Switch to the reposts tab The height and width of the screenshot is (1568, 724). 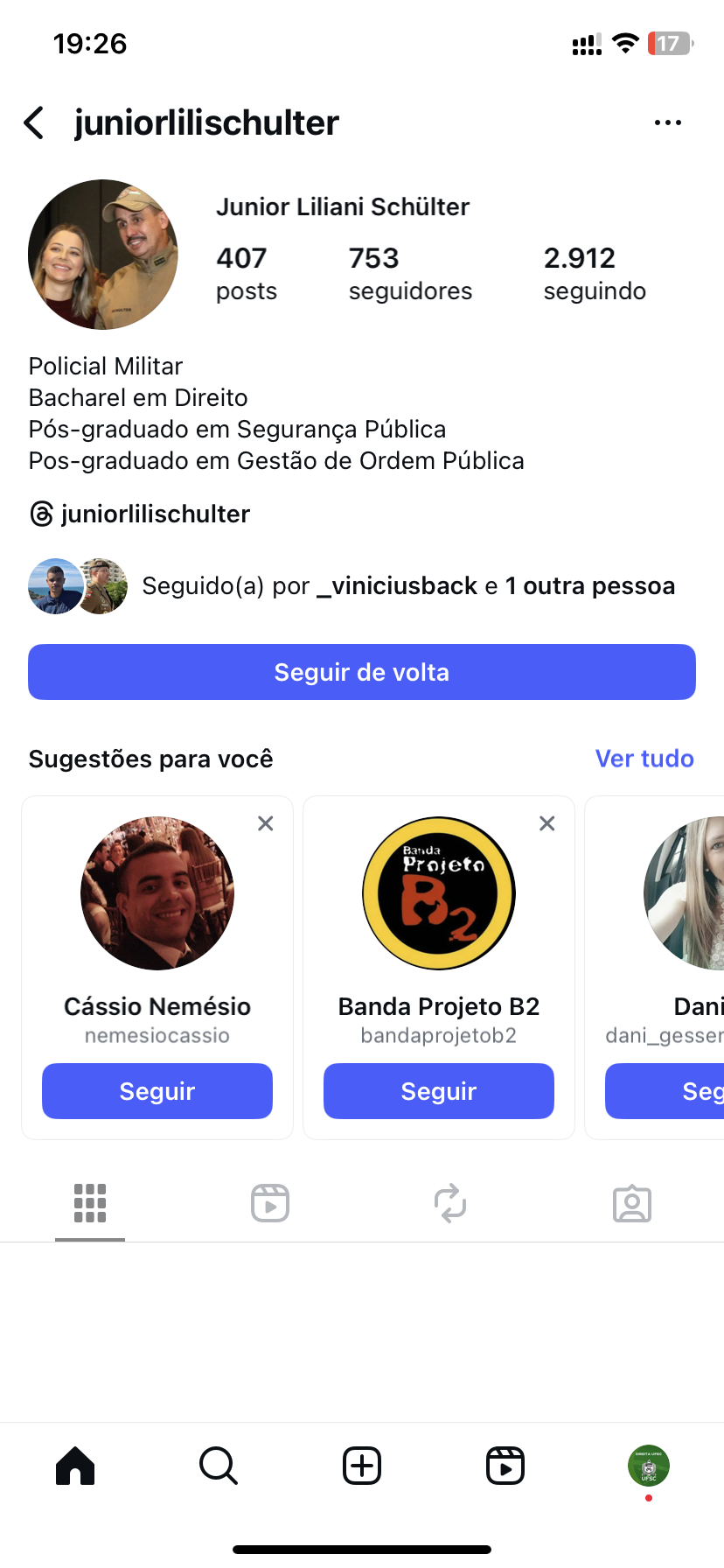coord(450,1203)
